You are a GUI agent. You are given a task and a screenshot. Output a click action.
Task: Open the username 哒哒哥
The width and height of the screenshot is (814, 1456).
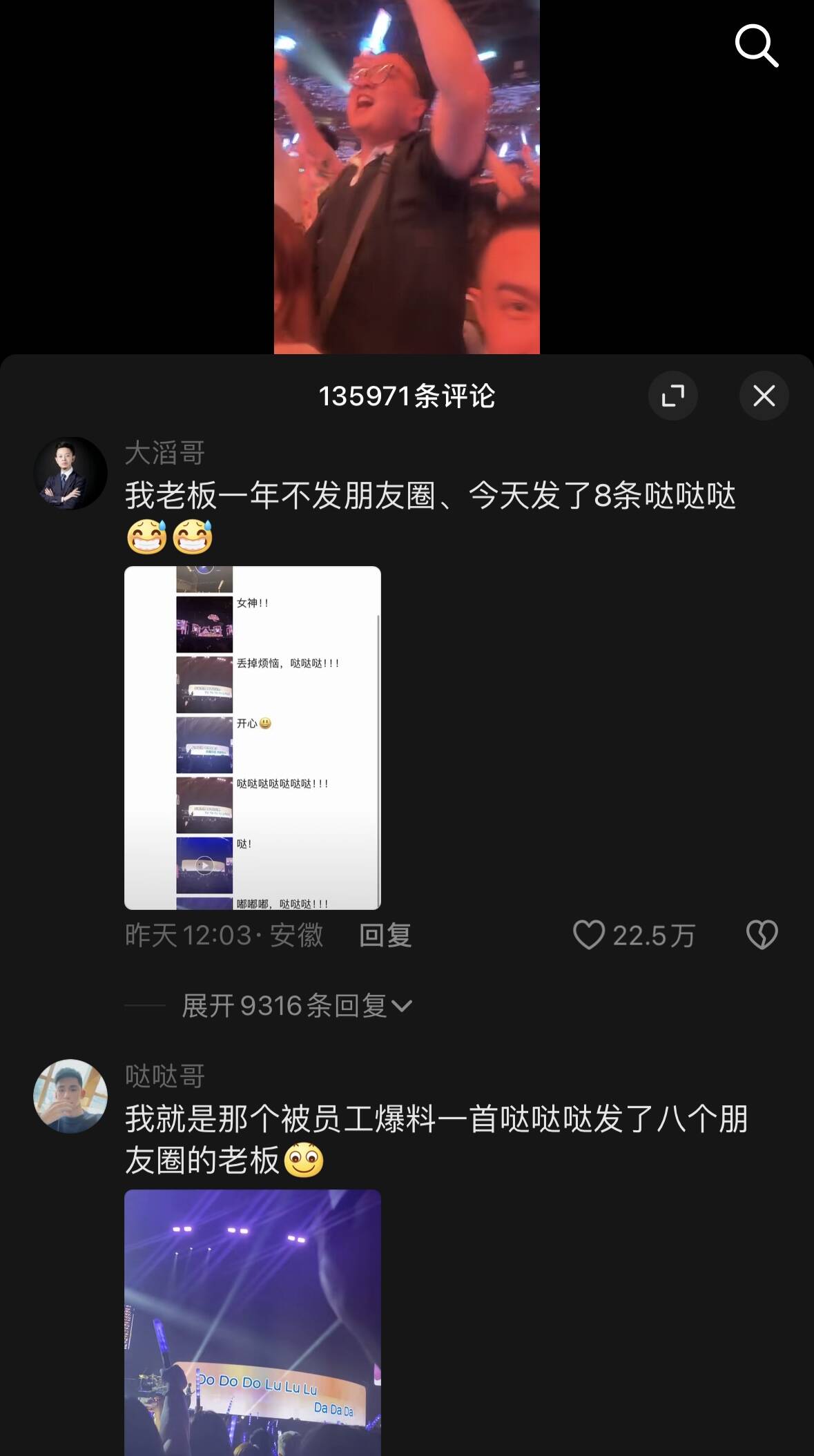(165, 1076)
